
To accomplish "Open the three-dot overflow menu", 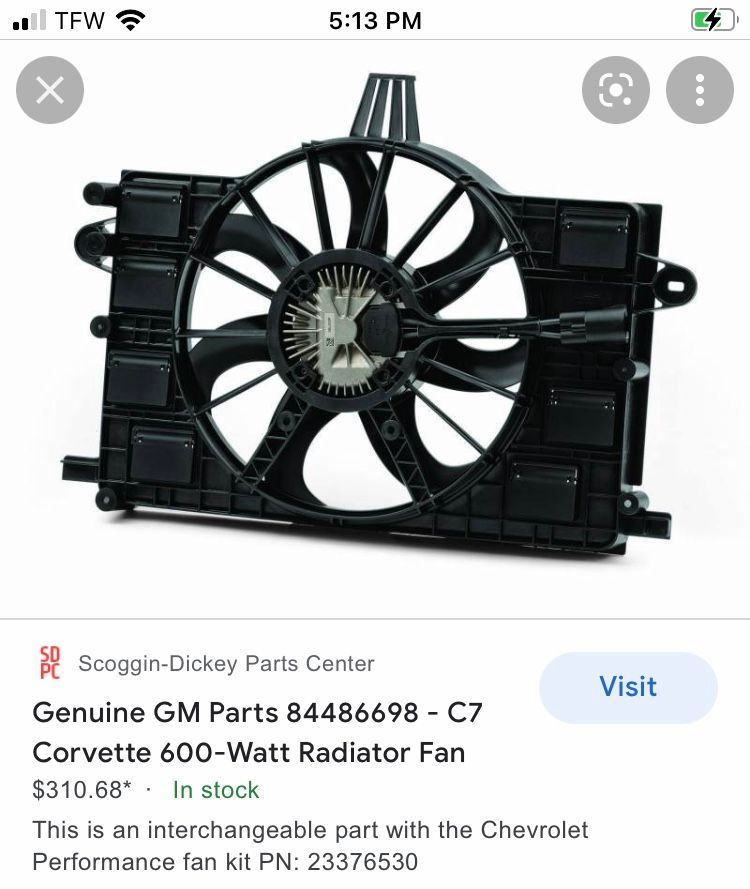I will [700, 91].
